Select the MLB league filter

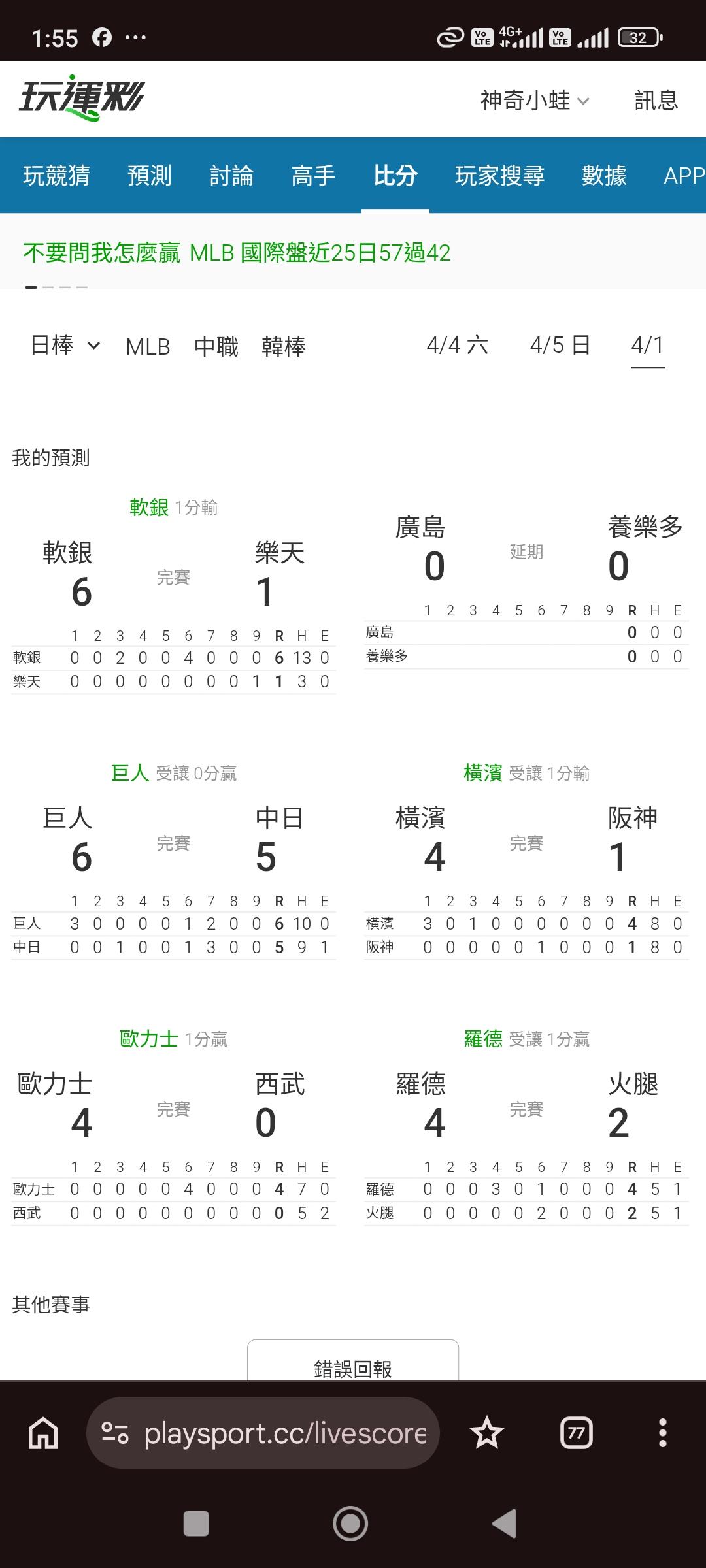pos(148,346)
